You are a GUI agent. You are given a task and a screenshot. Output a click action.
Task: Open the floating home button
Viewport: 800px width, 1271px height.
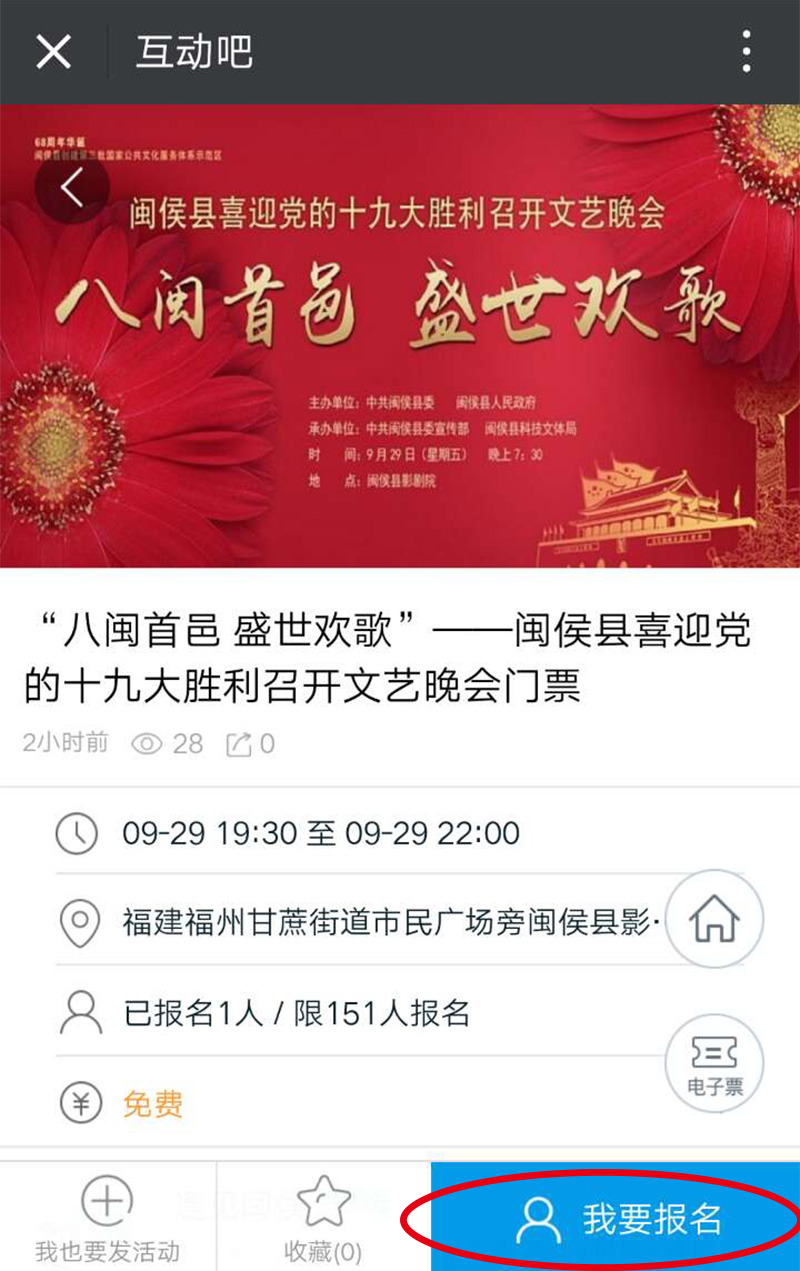pos(714,918)
